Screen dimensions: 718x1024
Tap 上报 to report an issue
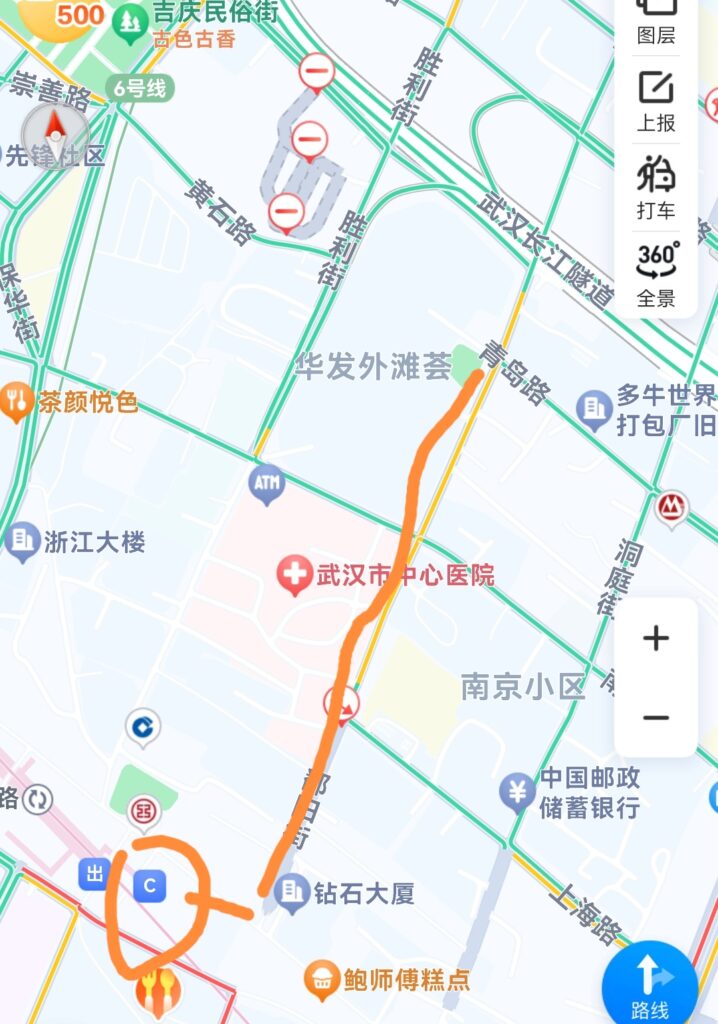click(656, 101)
